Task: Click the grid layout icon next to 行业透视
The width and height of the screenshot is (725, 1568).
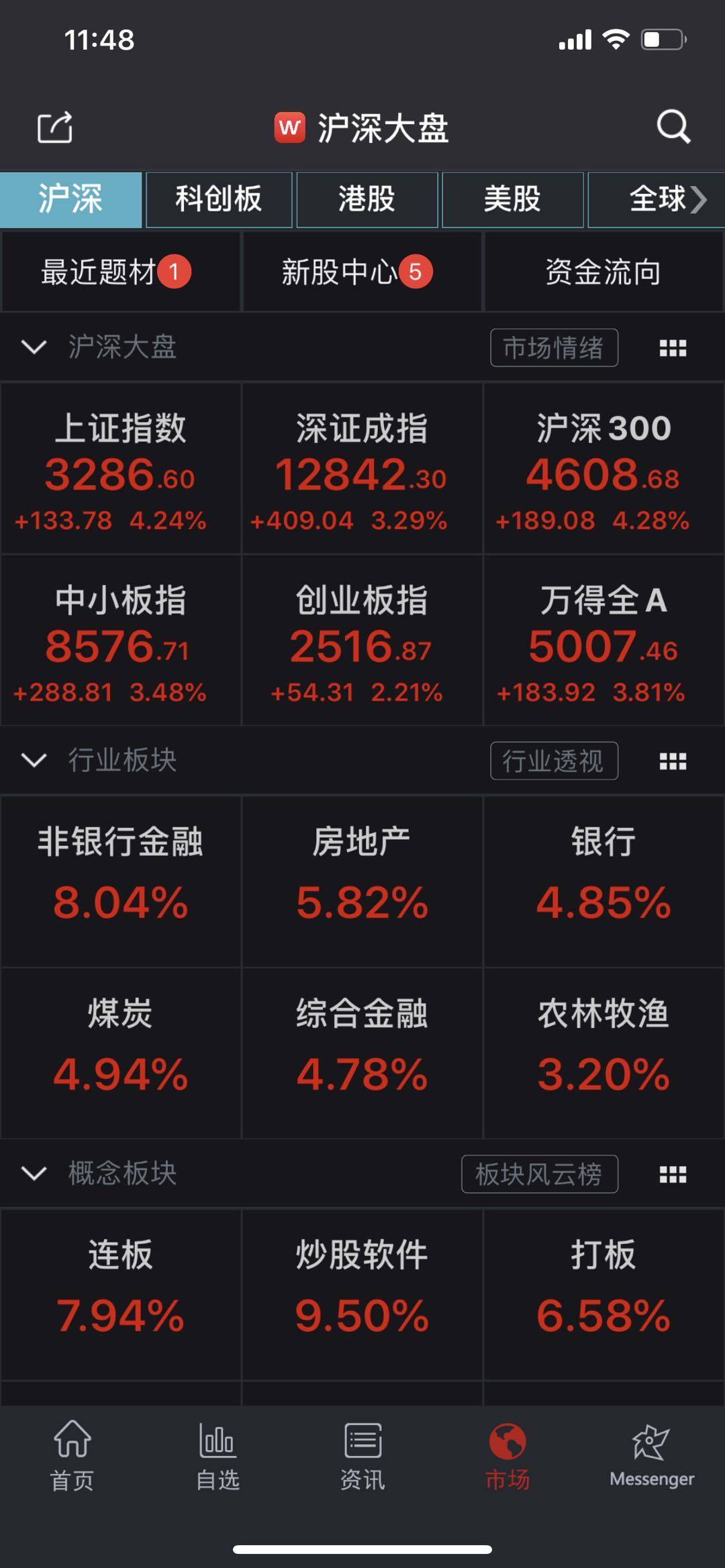Action: [672, 762]
